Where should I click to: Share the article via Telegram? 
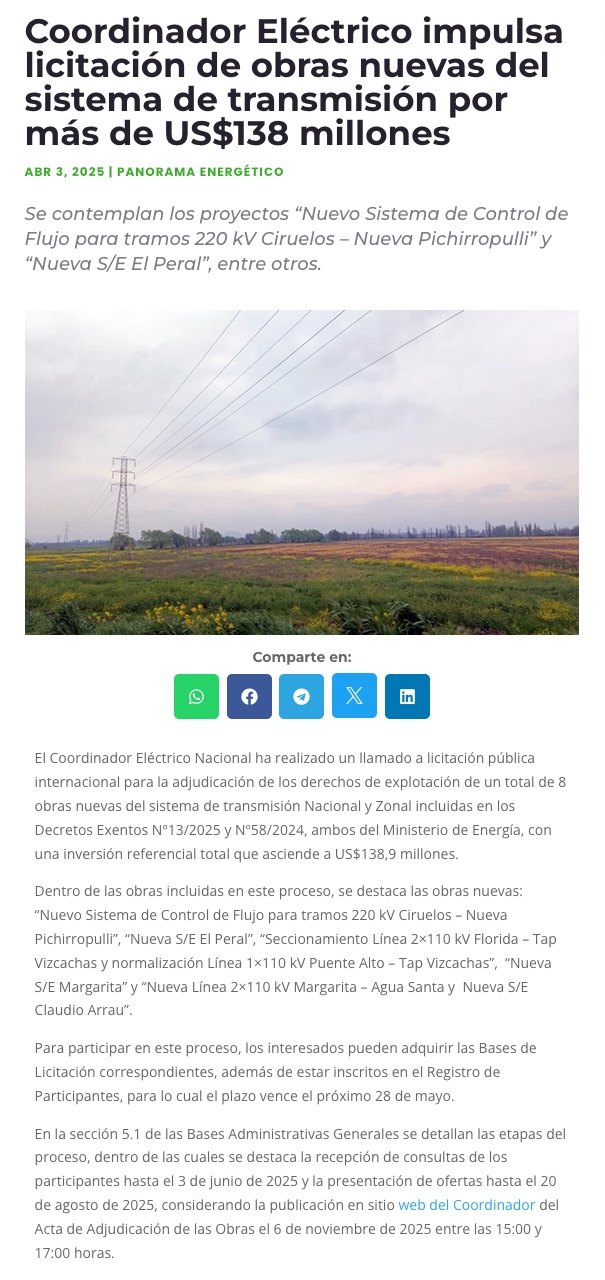(x=301, y=696)
